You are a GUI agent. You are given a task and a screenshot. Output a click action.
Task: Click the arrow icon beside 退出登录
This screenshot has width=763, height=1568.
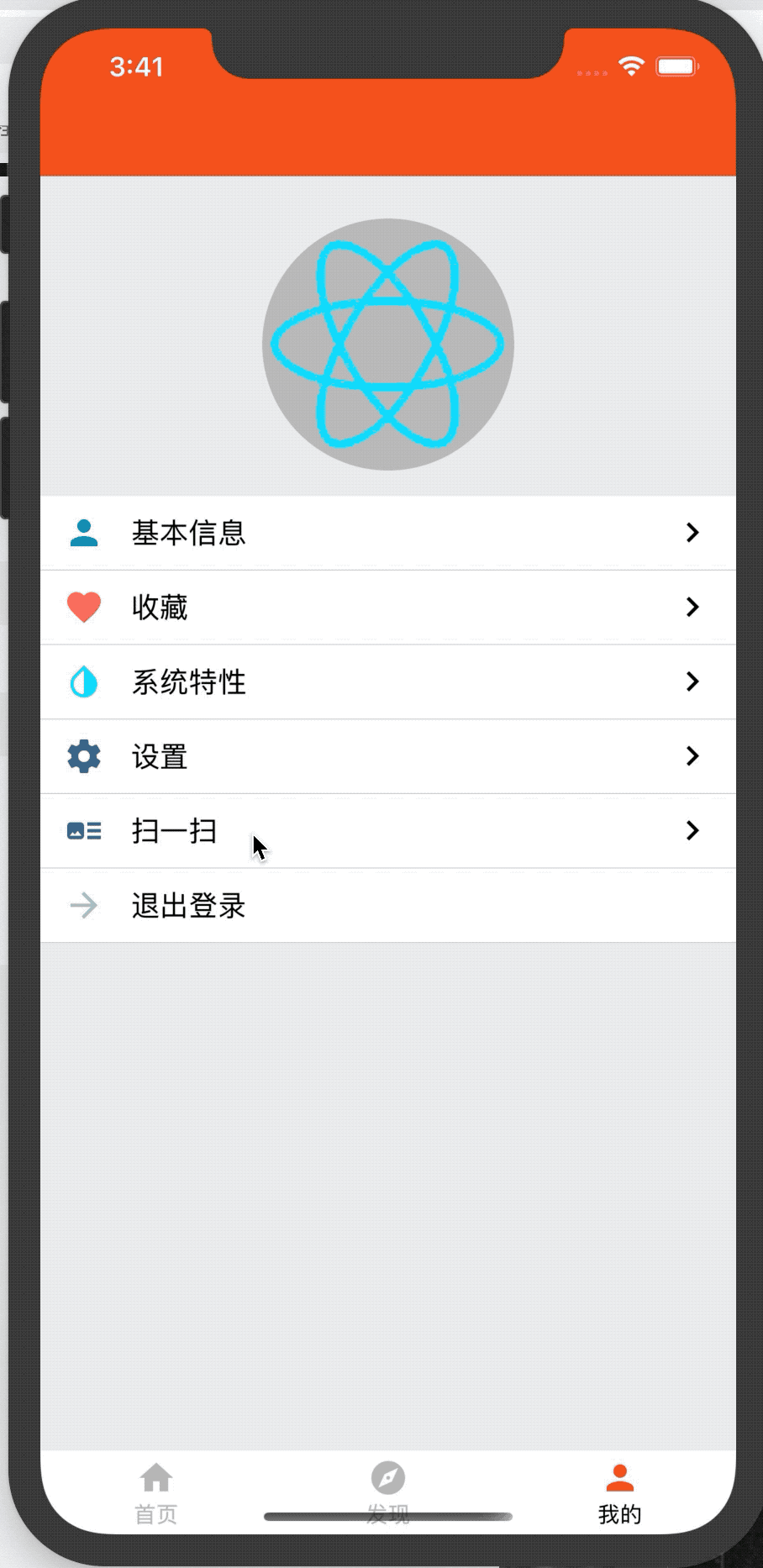[x=84, y=906]
